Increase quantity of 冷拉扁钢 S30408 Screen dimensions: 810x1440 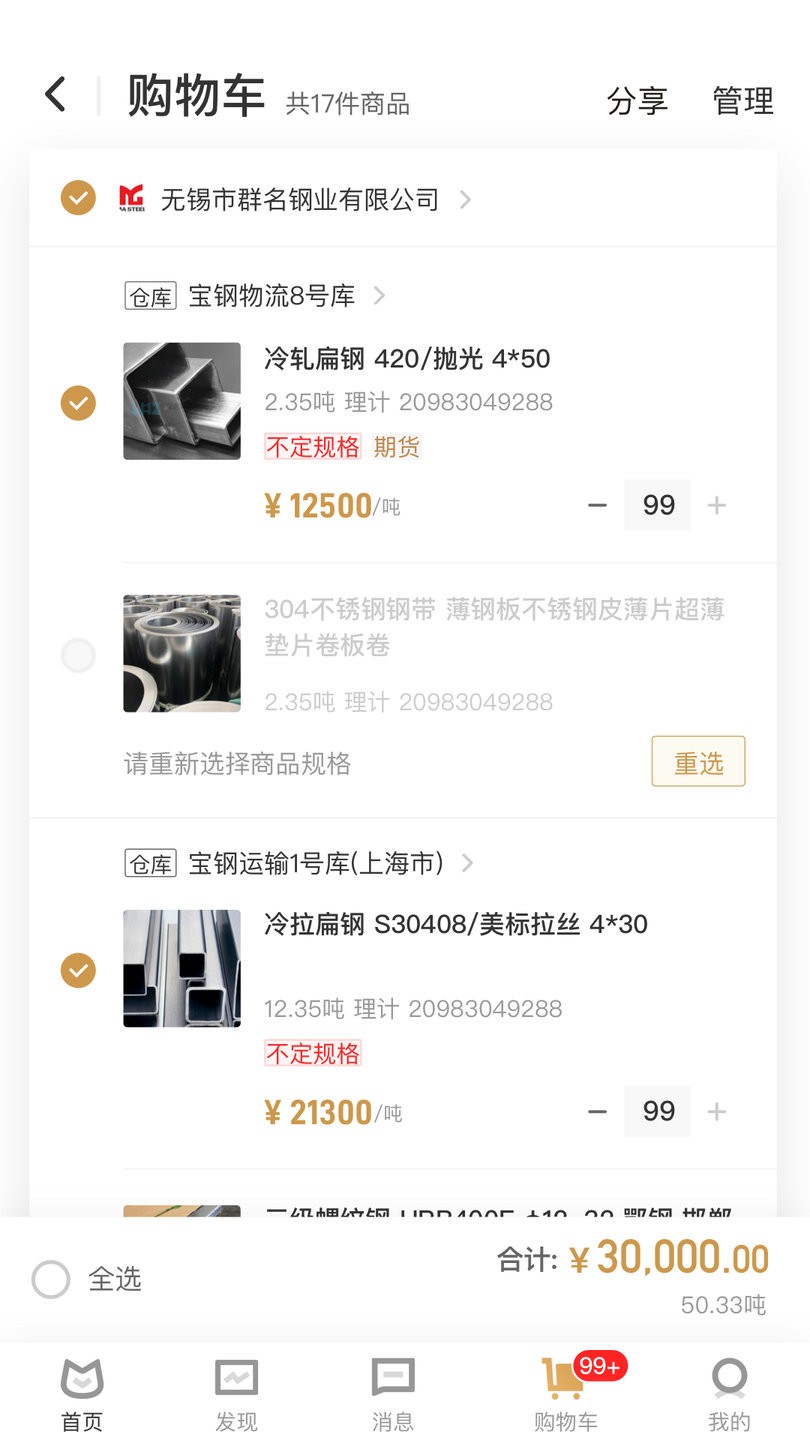point(716,1112)
